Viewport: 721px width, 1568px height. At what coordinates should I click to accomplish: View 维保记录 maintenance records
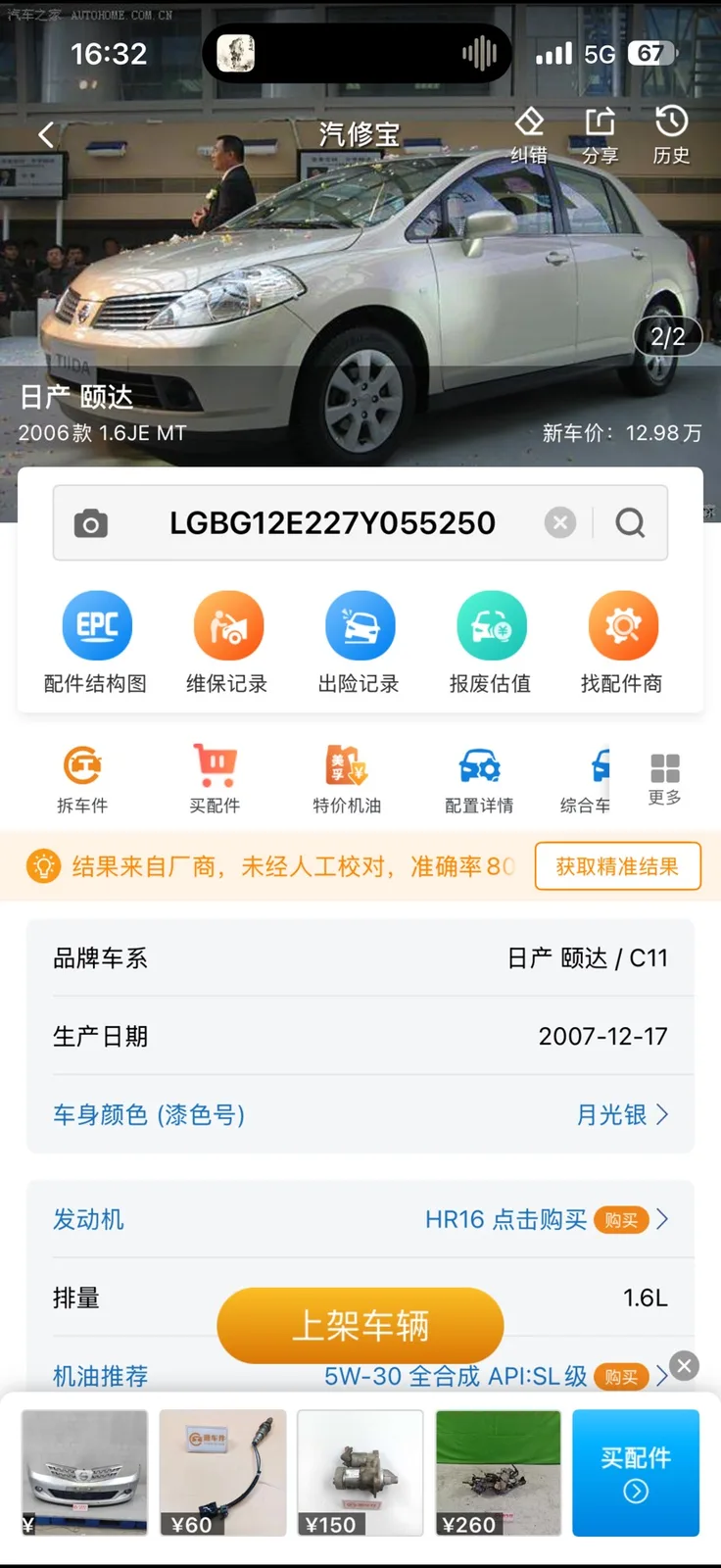227,643
